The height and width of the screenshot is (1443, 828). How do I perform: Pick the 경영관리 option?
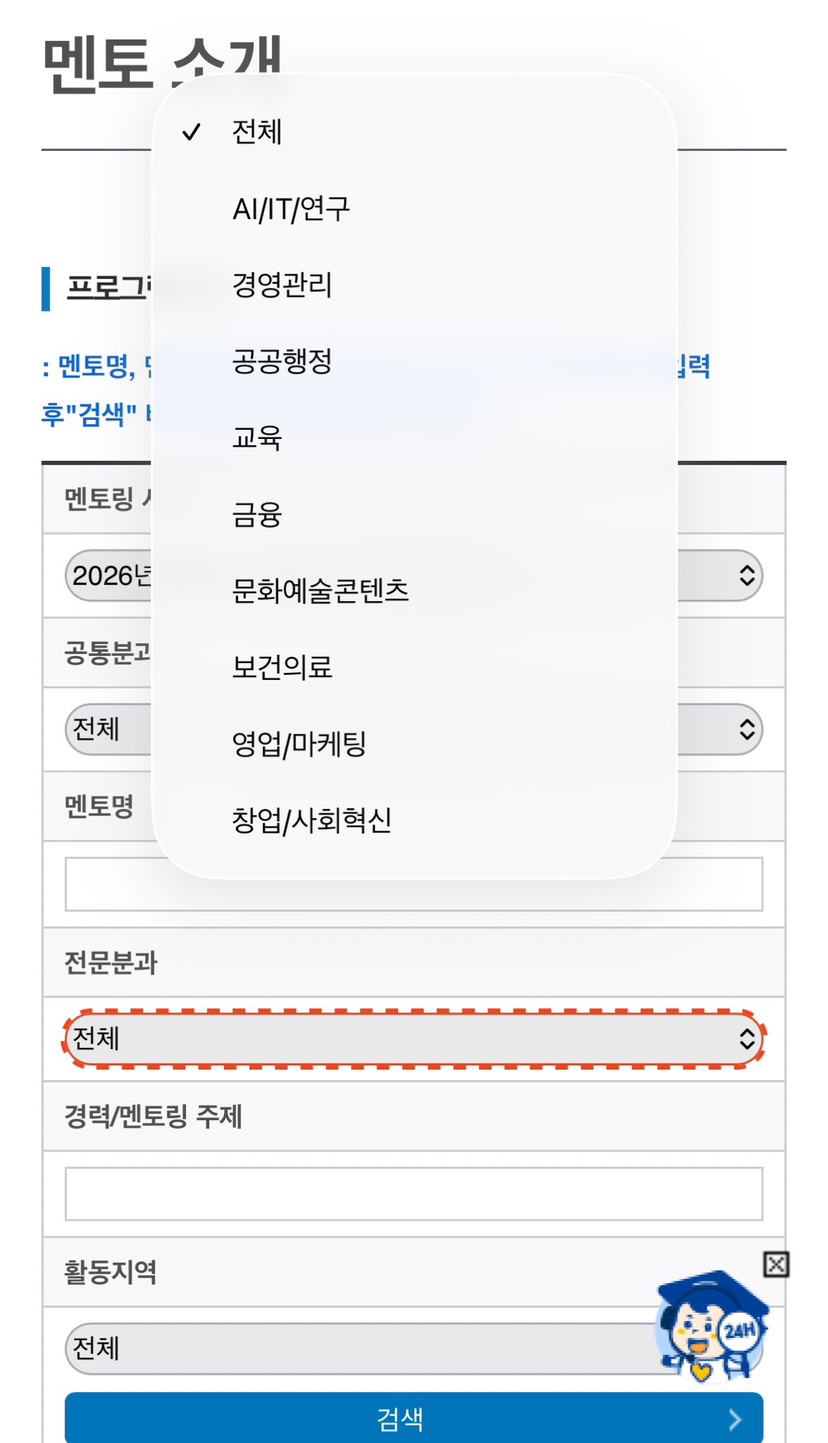[x=414, y=285]
